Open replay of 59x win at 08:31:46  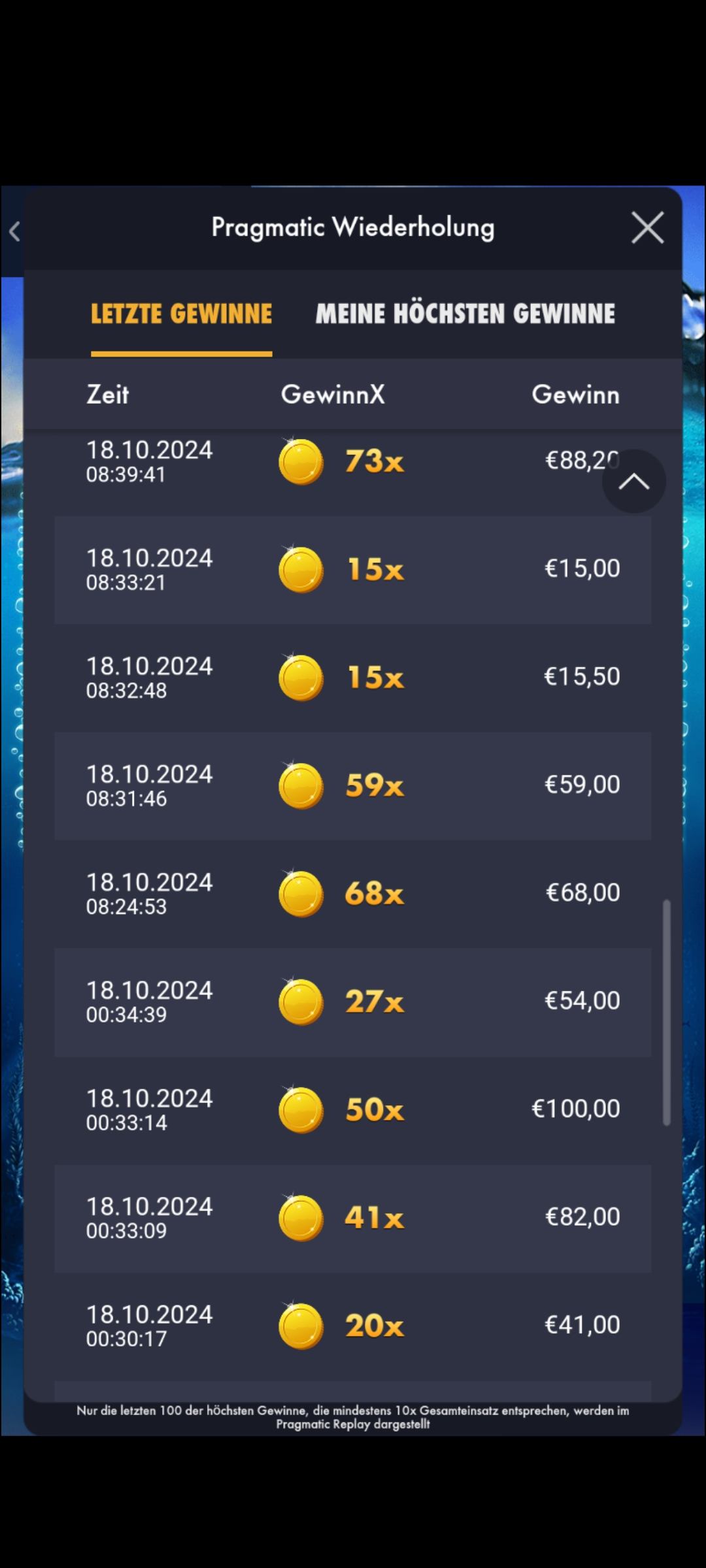[x=352, y=785]
